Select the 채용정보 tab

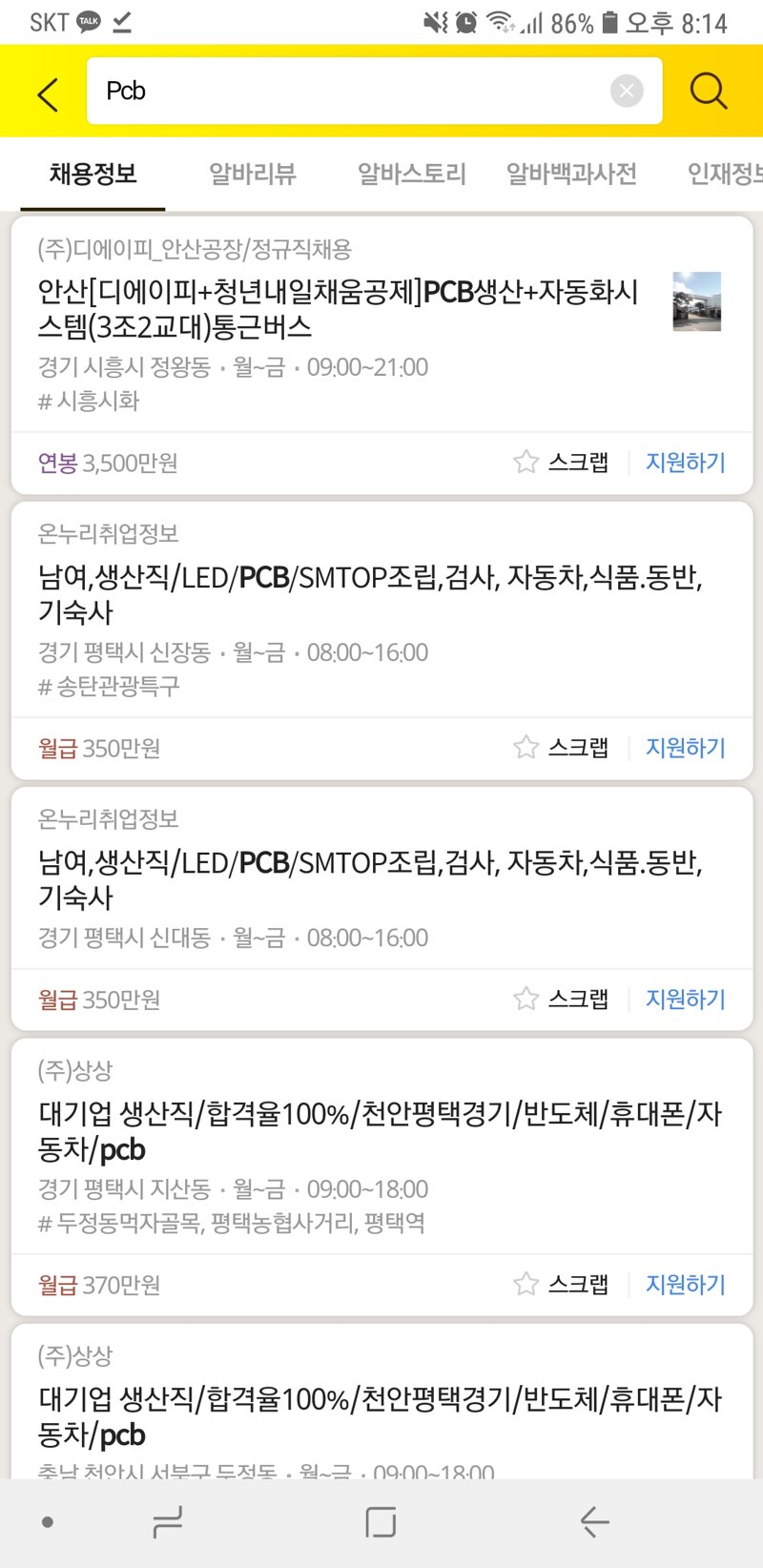93,174
